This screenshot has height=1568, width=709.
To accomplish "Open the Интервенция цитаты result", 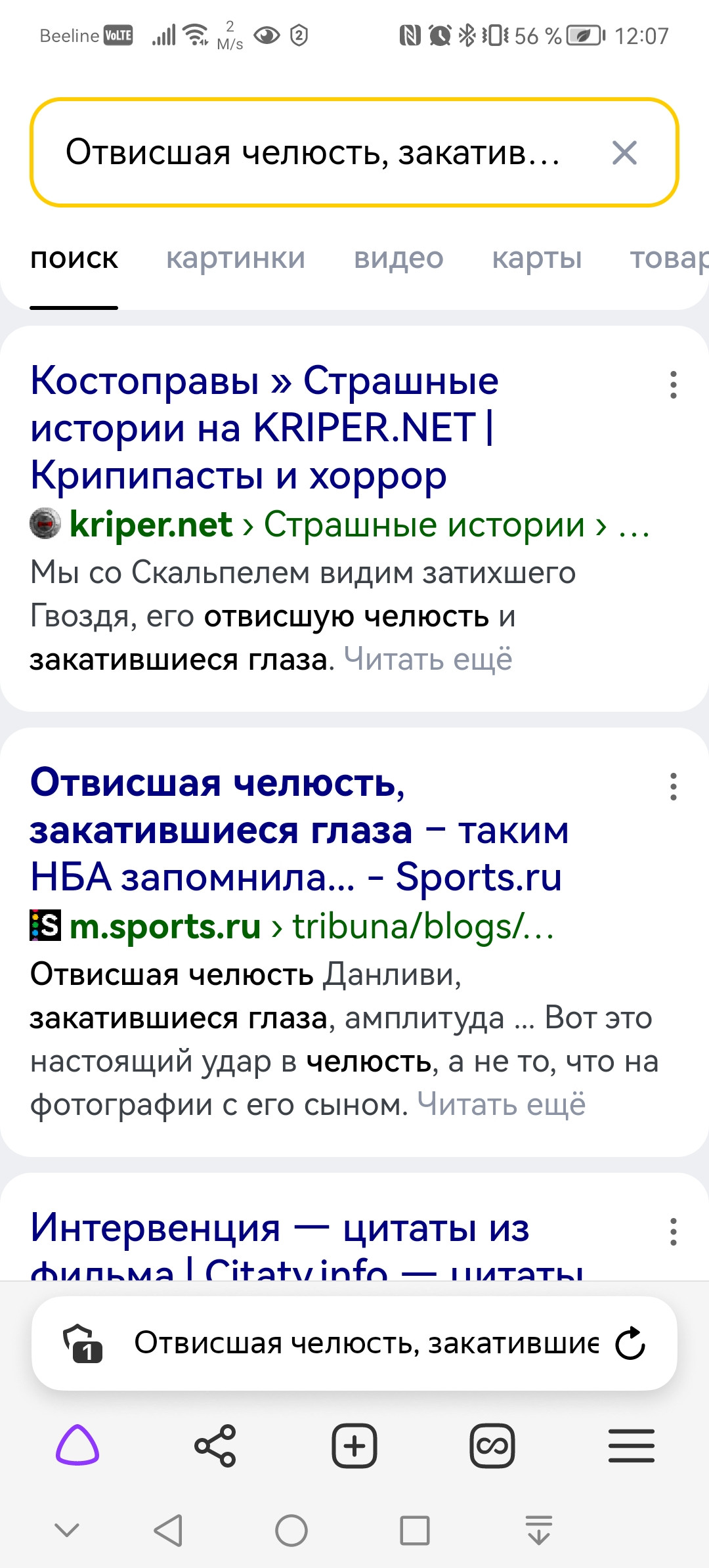I will [307, 1246].
